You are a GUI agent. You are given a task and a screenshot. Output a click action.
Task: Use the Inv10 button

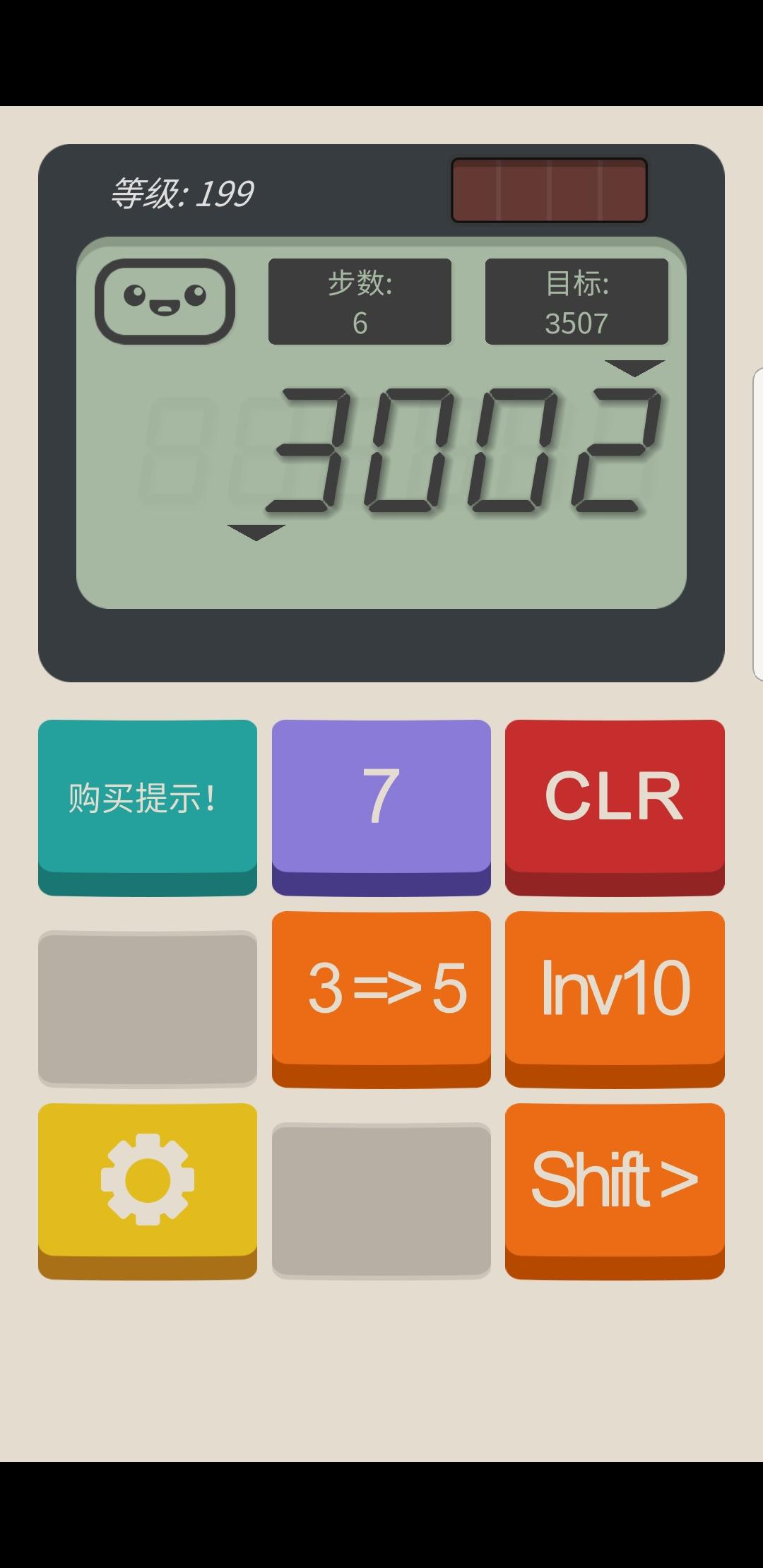tap(615, 998)
